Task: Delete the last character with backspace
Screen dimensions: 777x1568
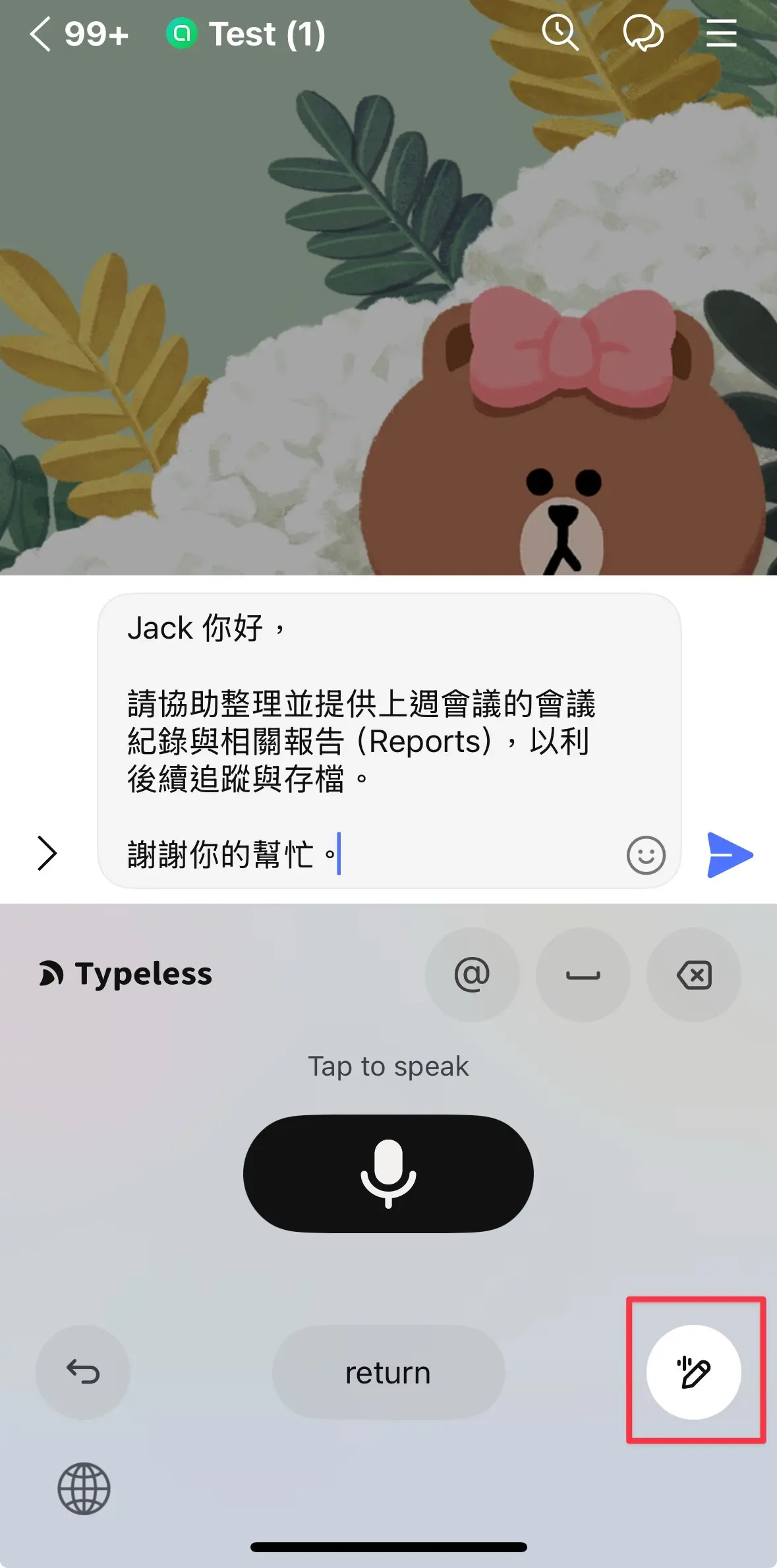Action: 694,975
